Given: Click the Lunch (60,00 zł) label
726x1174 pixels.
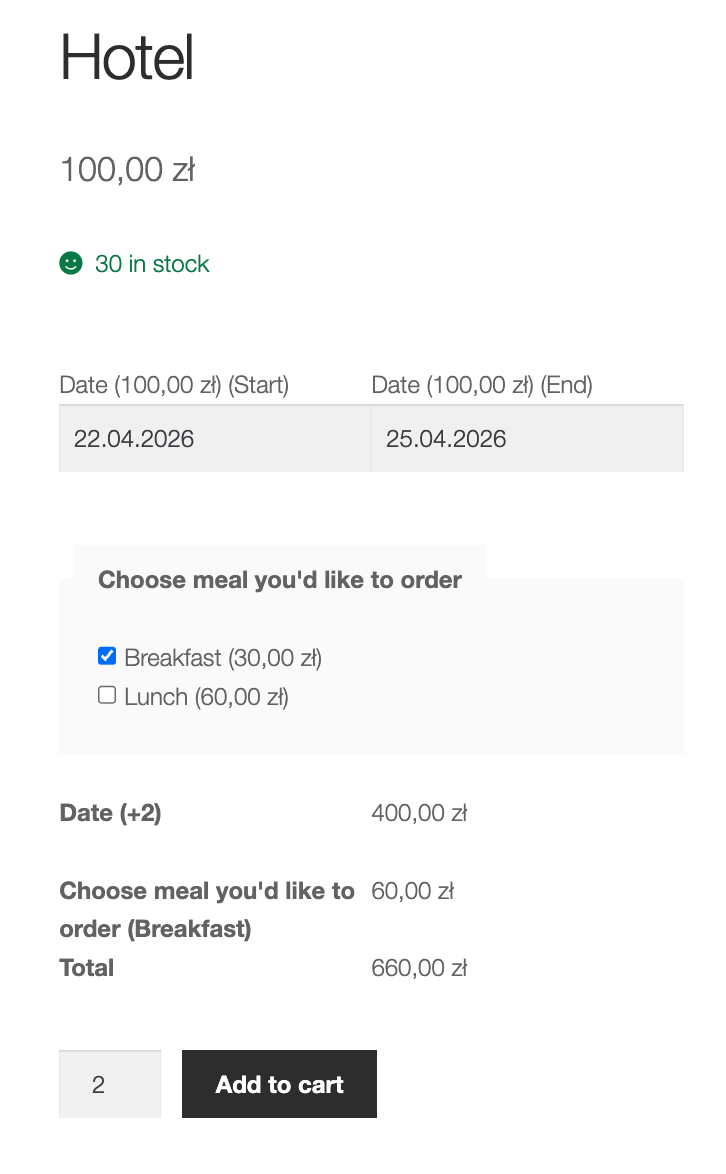Looking at the screenshot, I should pos(205,696).
